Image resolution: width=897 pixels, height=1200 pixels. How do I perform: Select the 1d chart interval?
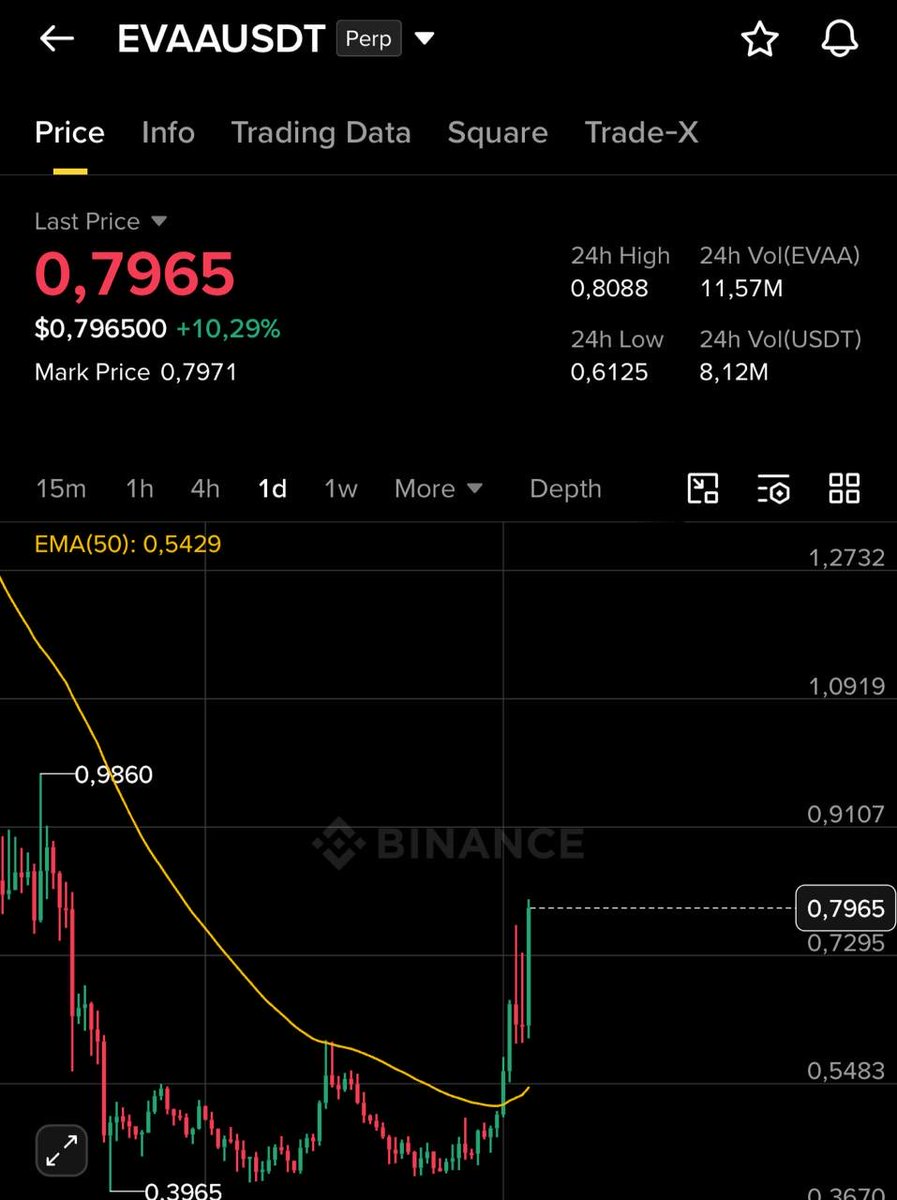click(x=272, y=488)
